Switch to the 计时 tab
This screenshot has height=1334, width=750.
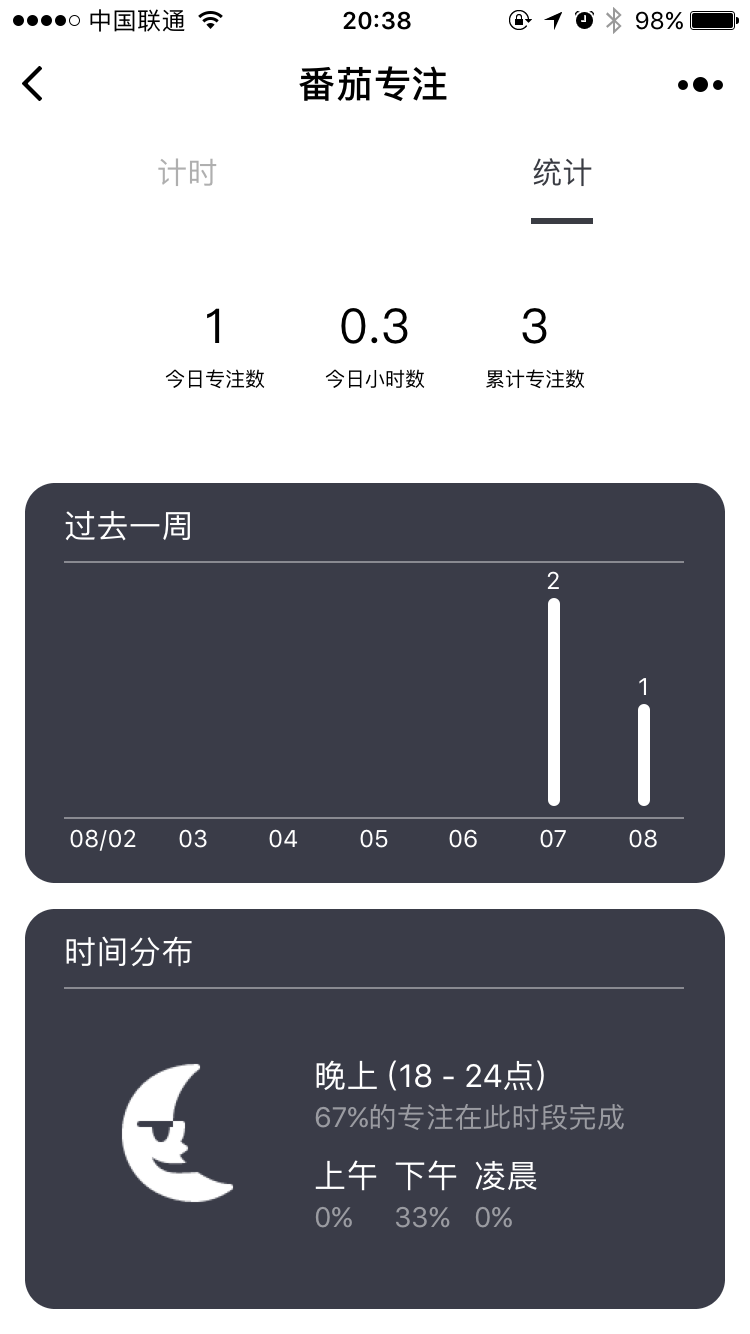pos(187,173)
